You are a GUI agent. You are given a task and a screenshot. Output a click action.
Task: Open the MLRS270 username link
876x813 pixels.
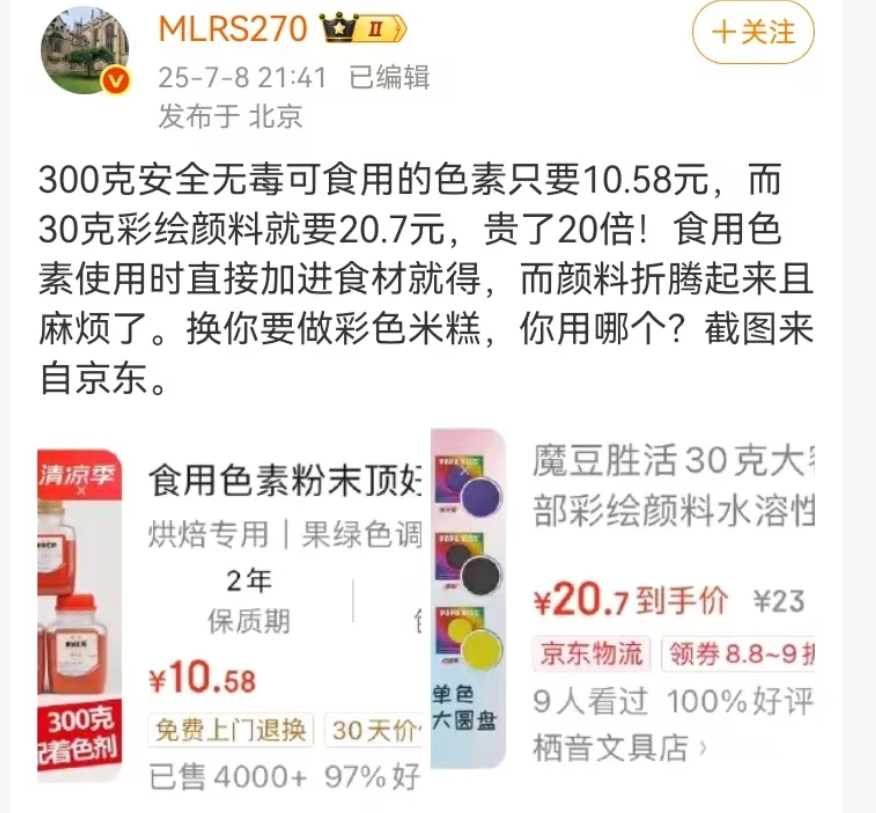point(232,28)
